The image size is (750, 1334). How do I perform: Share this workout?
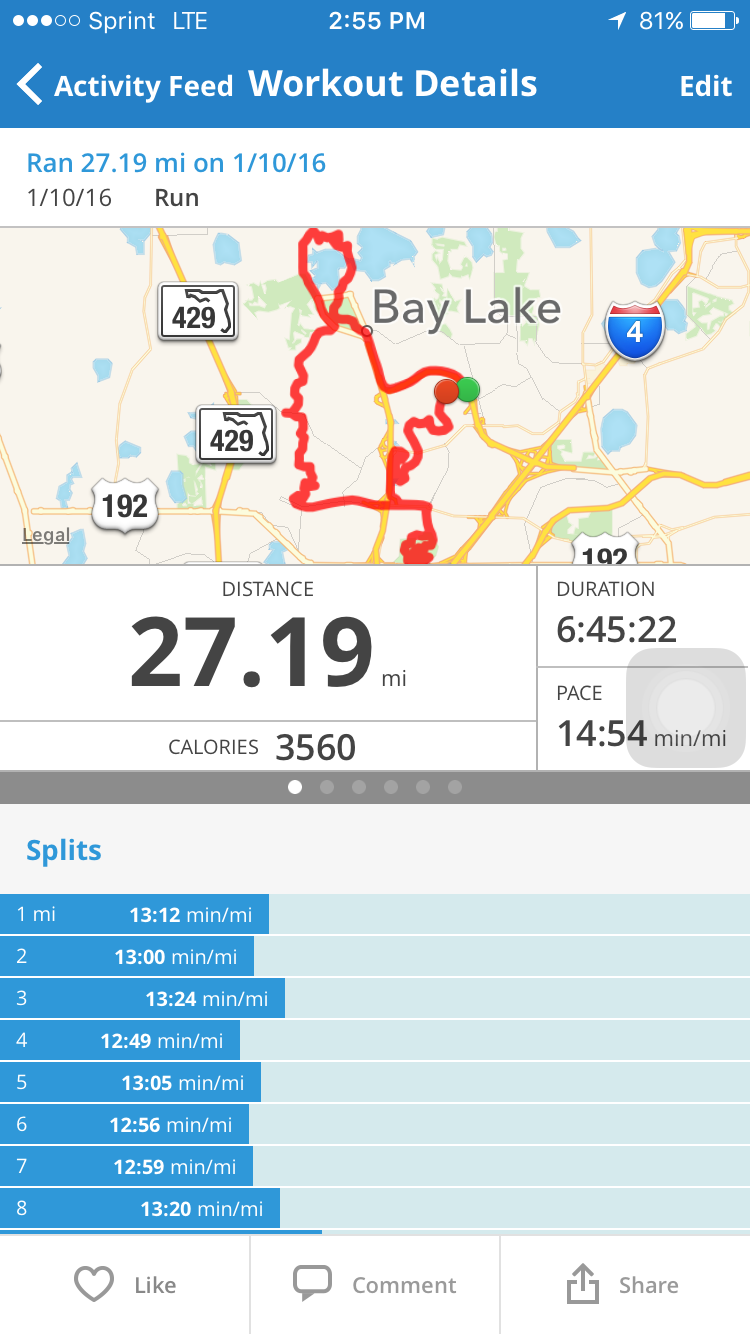pyautogui.click(x=625, y=1285)
